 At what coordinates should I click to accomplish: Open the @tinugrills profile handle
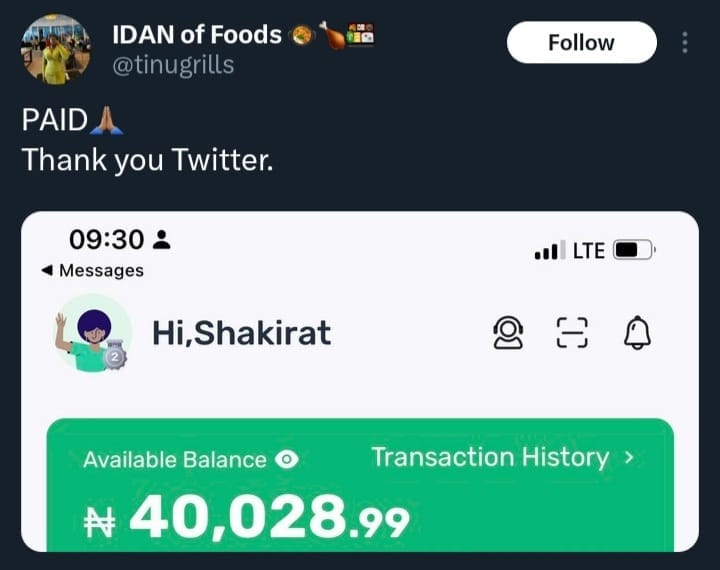(x=172, y=65)
